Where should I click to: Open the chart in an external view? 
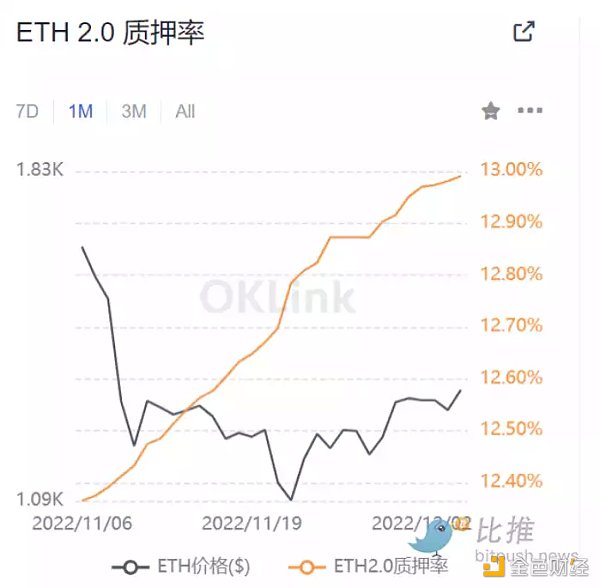click(523, 31)
